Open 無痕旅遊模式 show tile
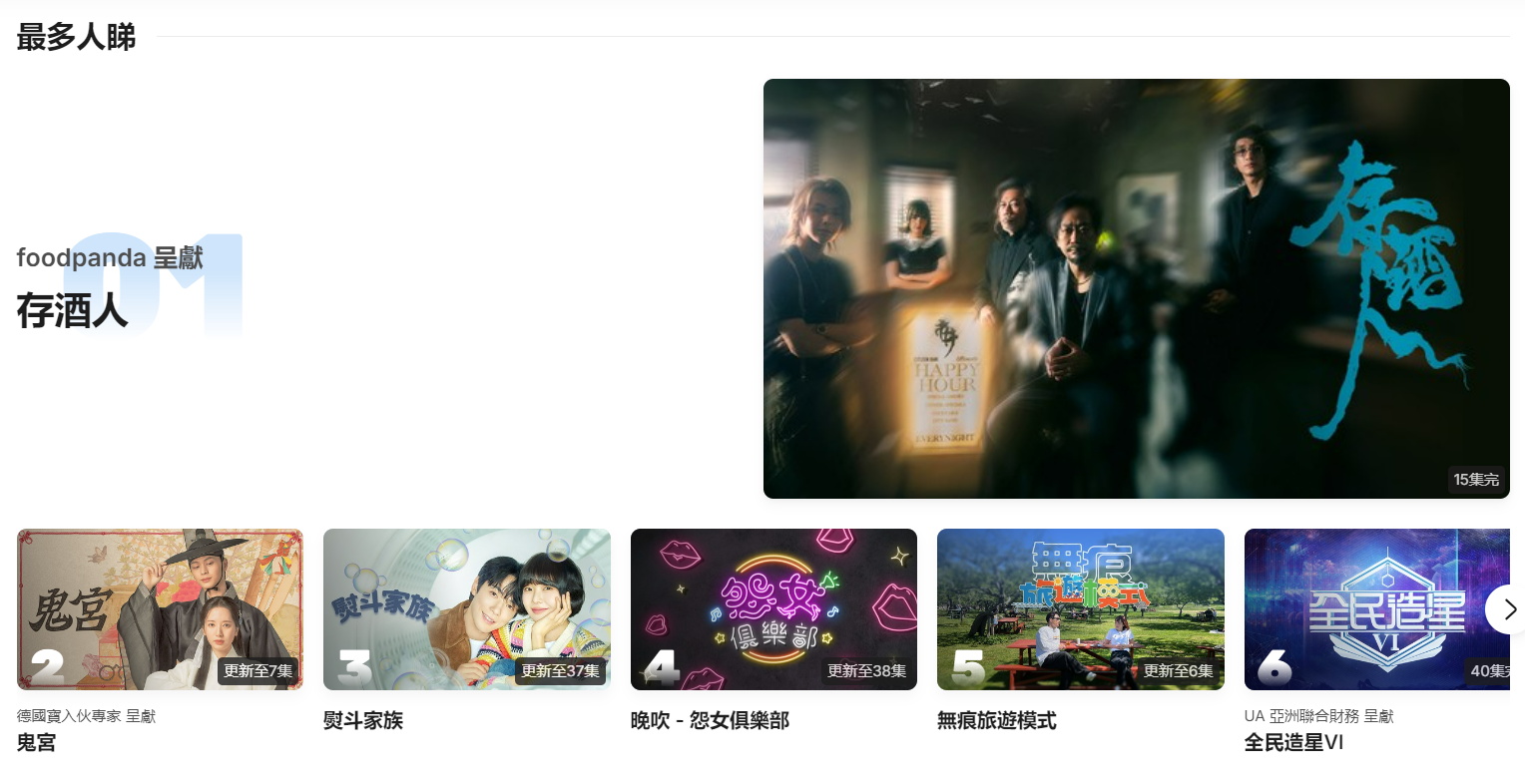1525x784 pixels. pos(1080,609)
